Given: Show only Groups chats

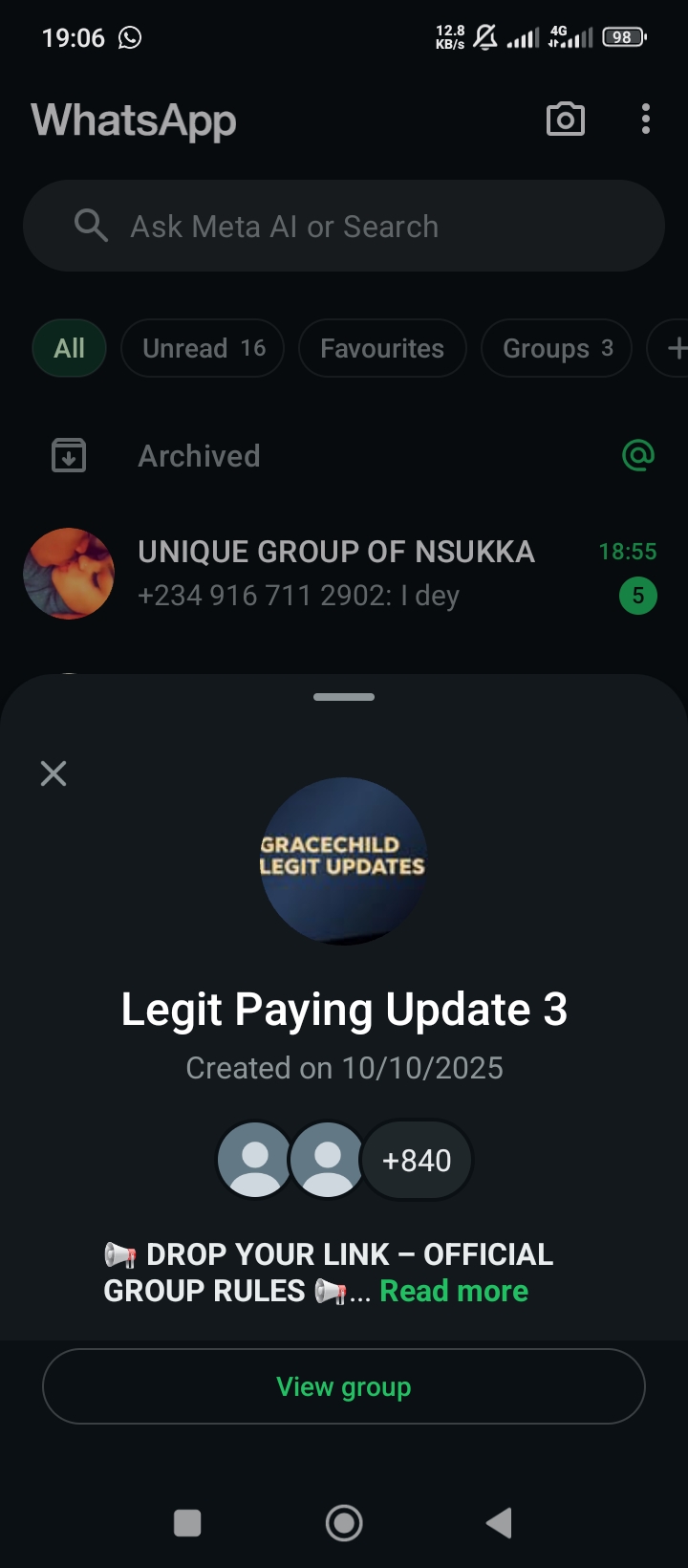Looking at the screenshot, I should 557,348.
